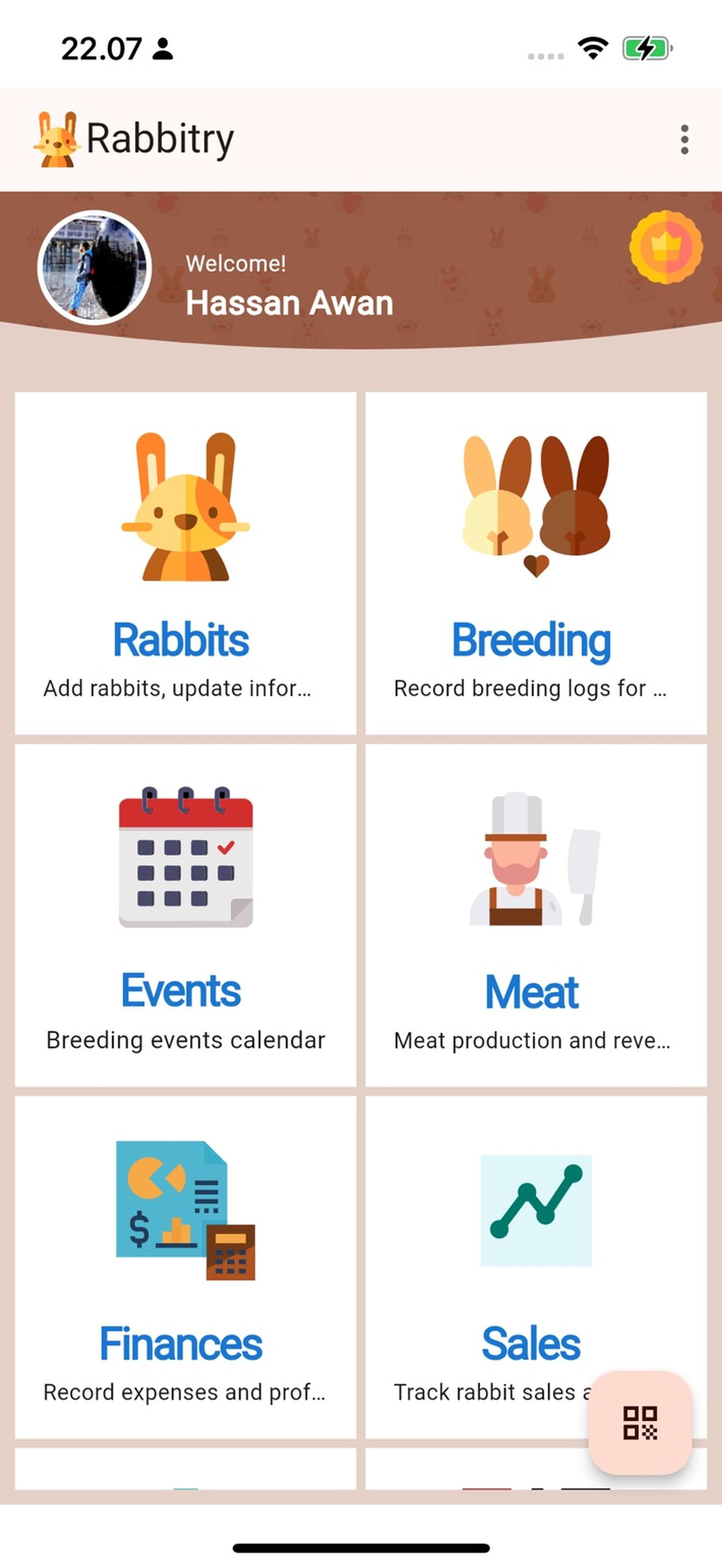Tap the Welcome Hassan Awan greeting banner
Screen dimensions: 722x1568
click(x=289, y=283)
